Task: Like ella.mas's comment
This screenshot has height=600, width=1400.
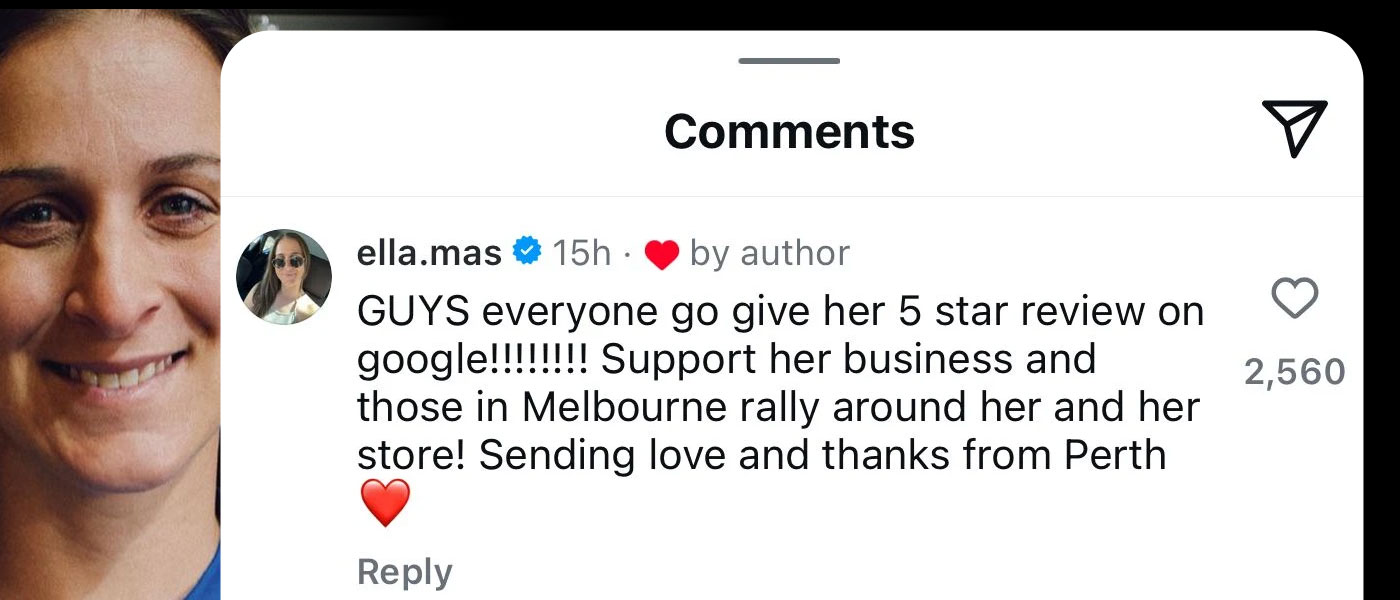Action: 1294,299
